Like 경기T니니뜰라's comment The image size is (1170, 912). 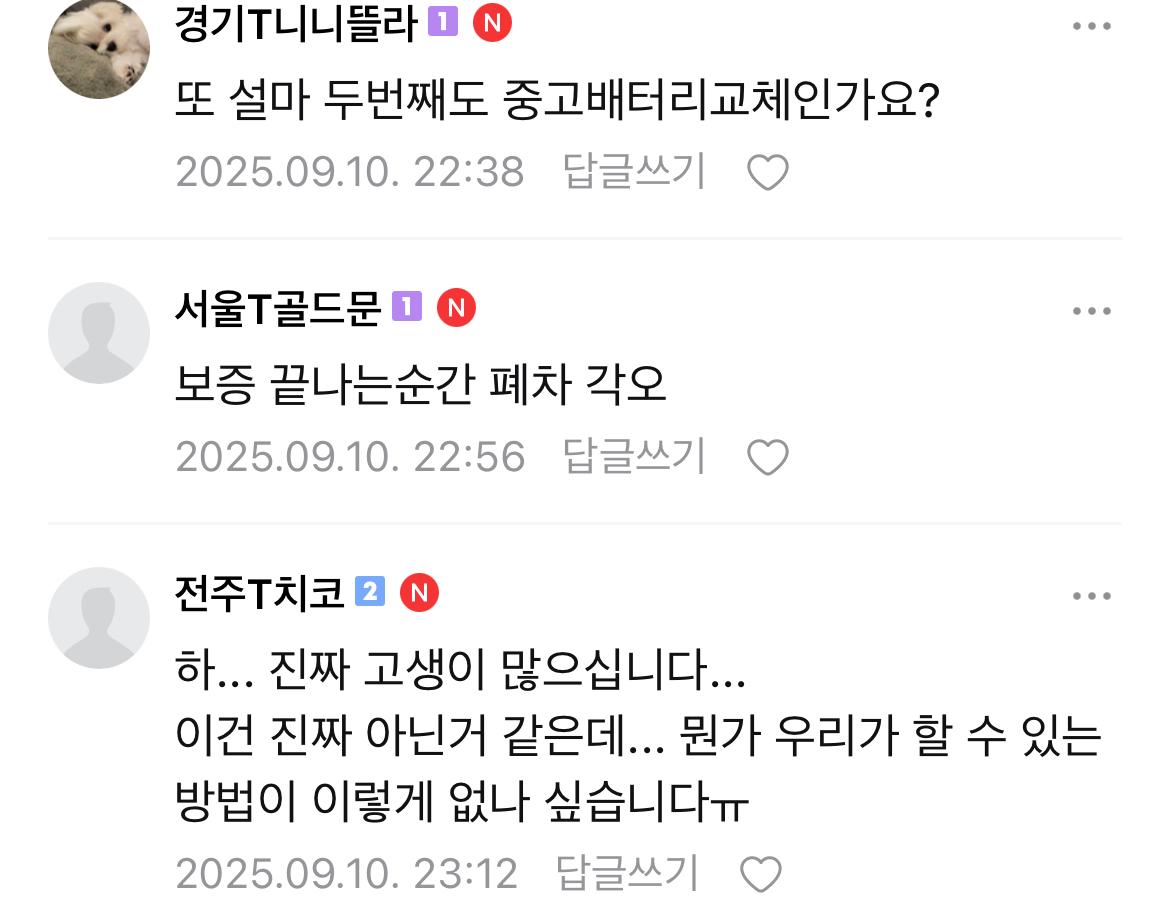768,174
